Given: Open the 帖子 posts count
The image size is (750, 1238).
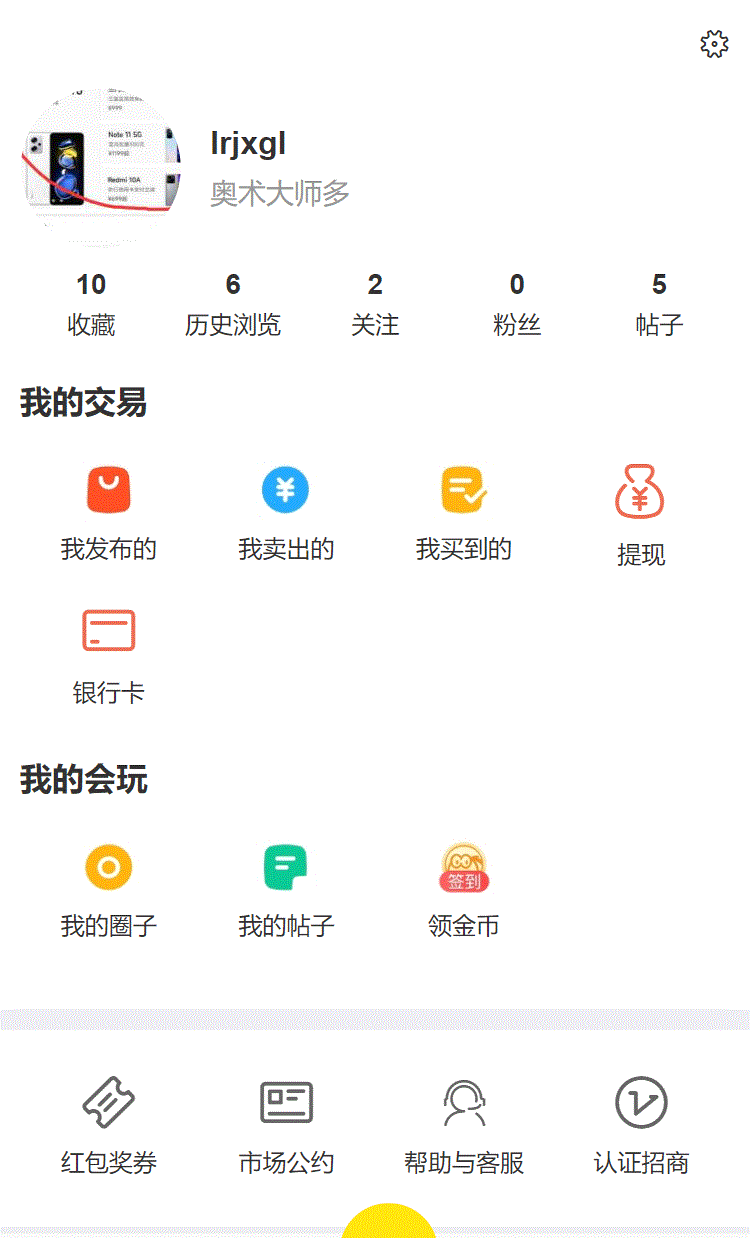Looking at the screenshot, I should pos(659,305).
